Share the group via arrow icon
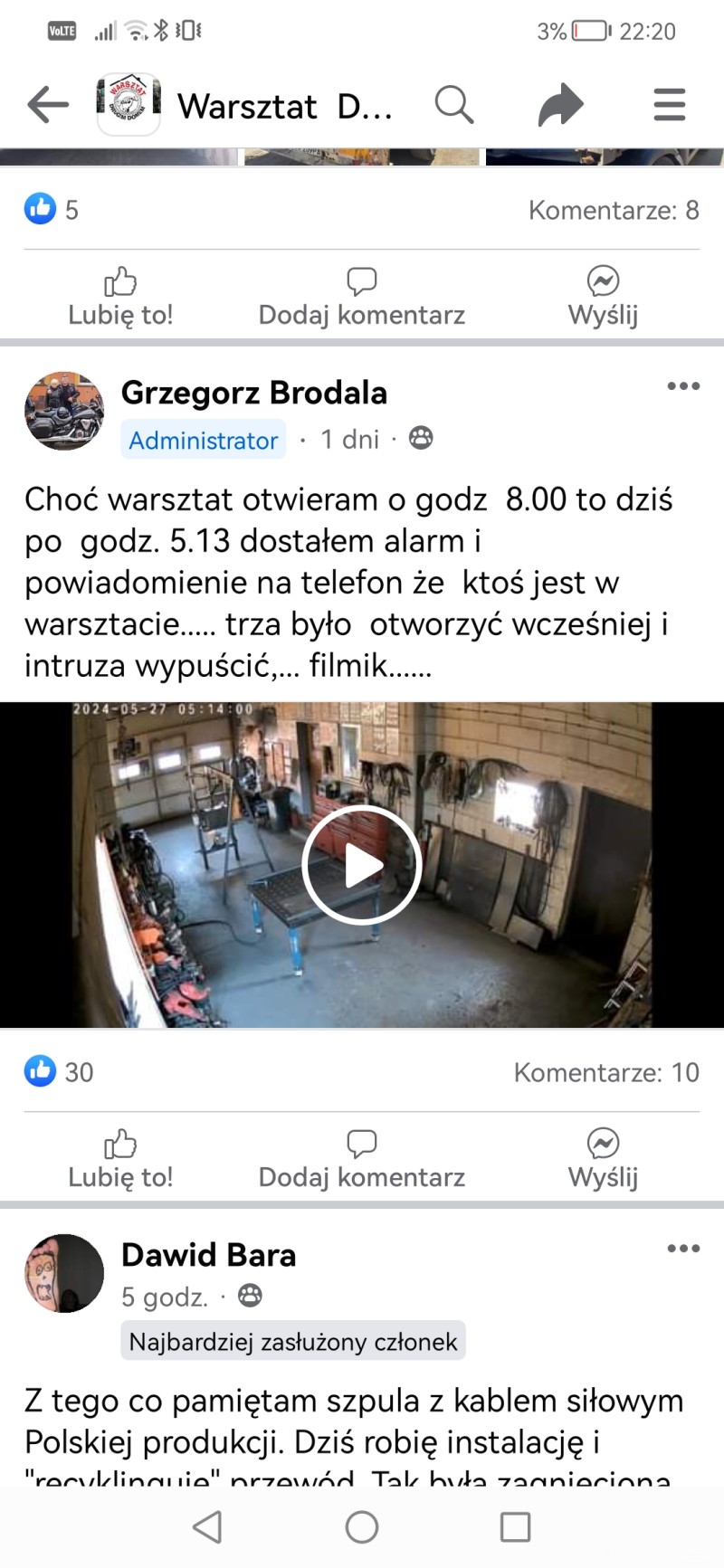Image resolution: width=724 pixels, height=1568 pixels. point(560,105)
